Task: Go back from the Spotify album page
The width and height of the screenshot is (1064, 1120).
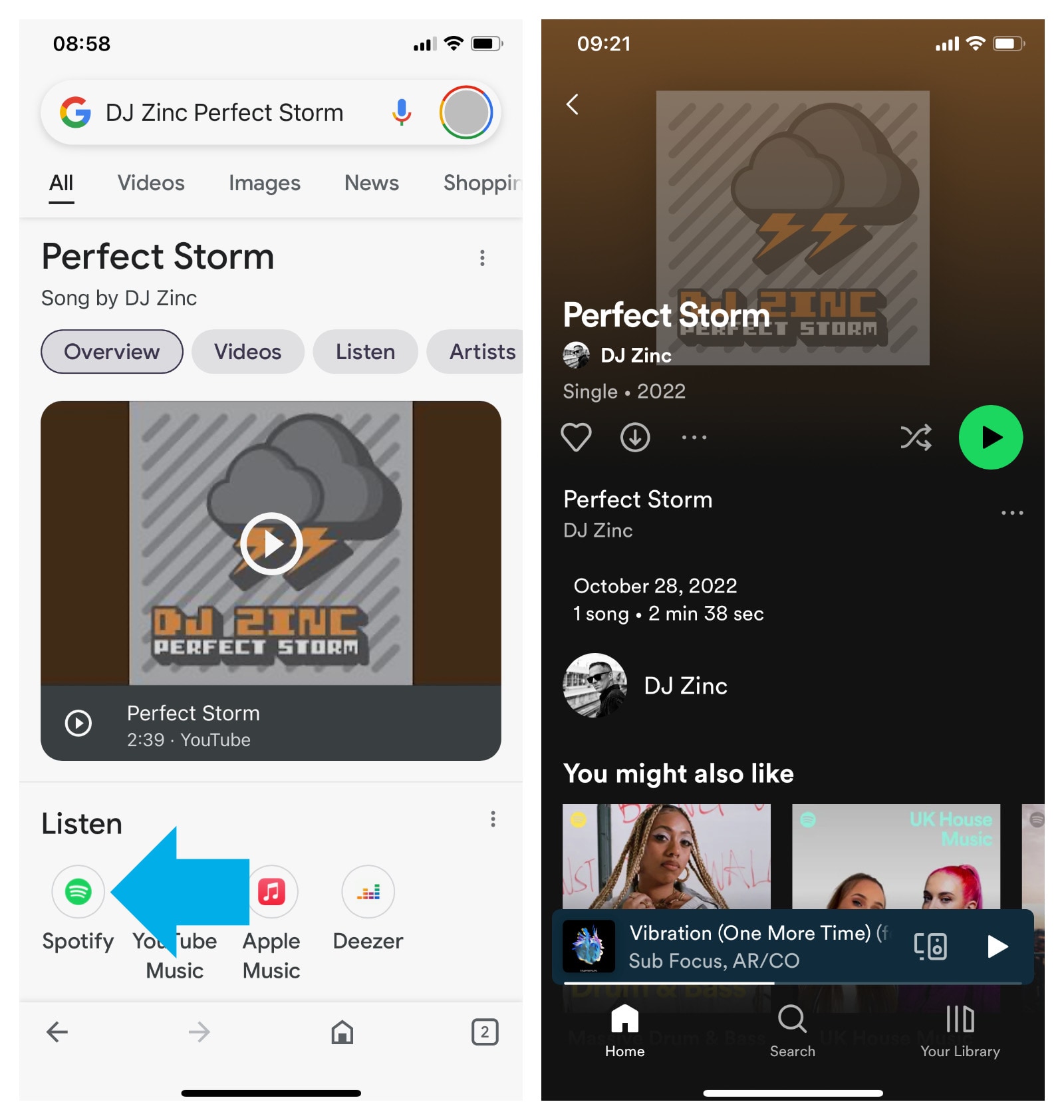Action: click(x=573, y=104)
